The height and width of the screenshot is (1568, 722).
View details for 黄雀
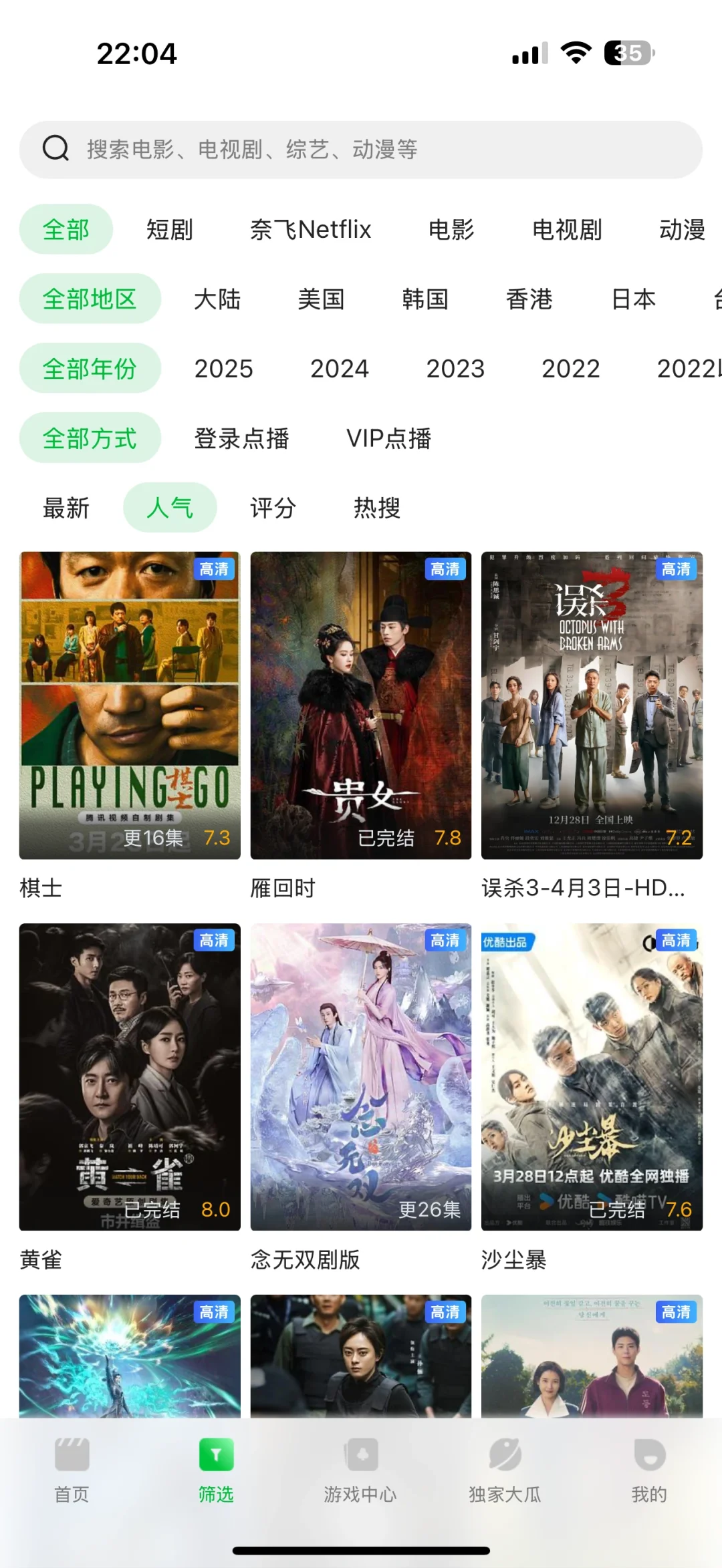coord(130,1077)
